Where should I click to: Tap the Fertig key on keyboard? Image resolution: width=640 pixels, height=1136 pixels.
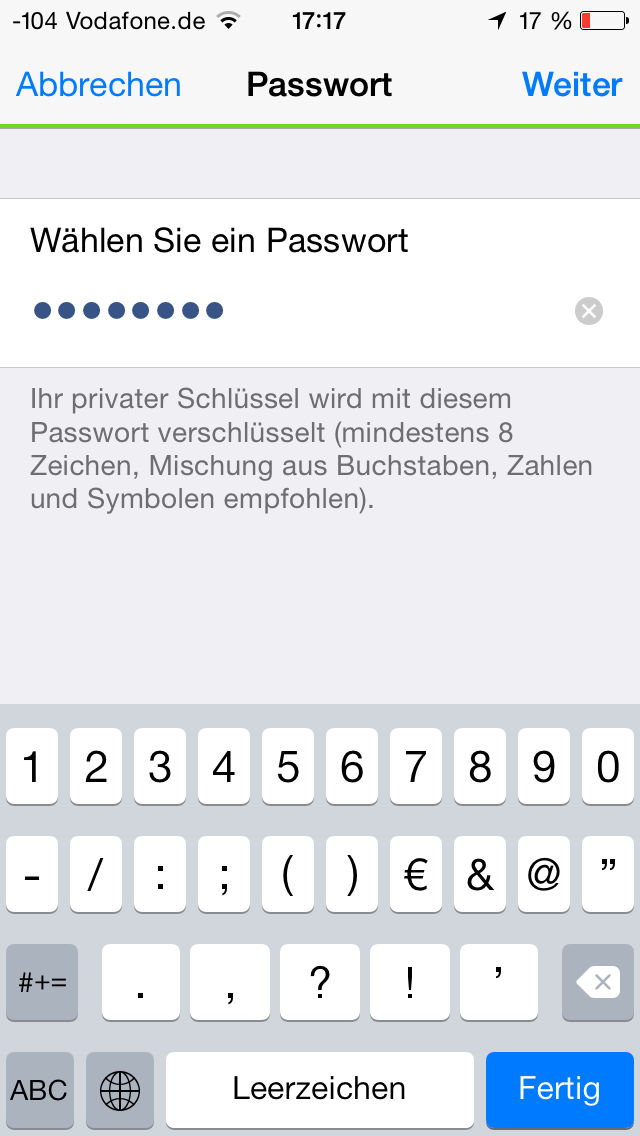[560, 1089]
